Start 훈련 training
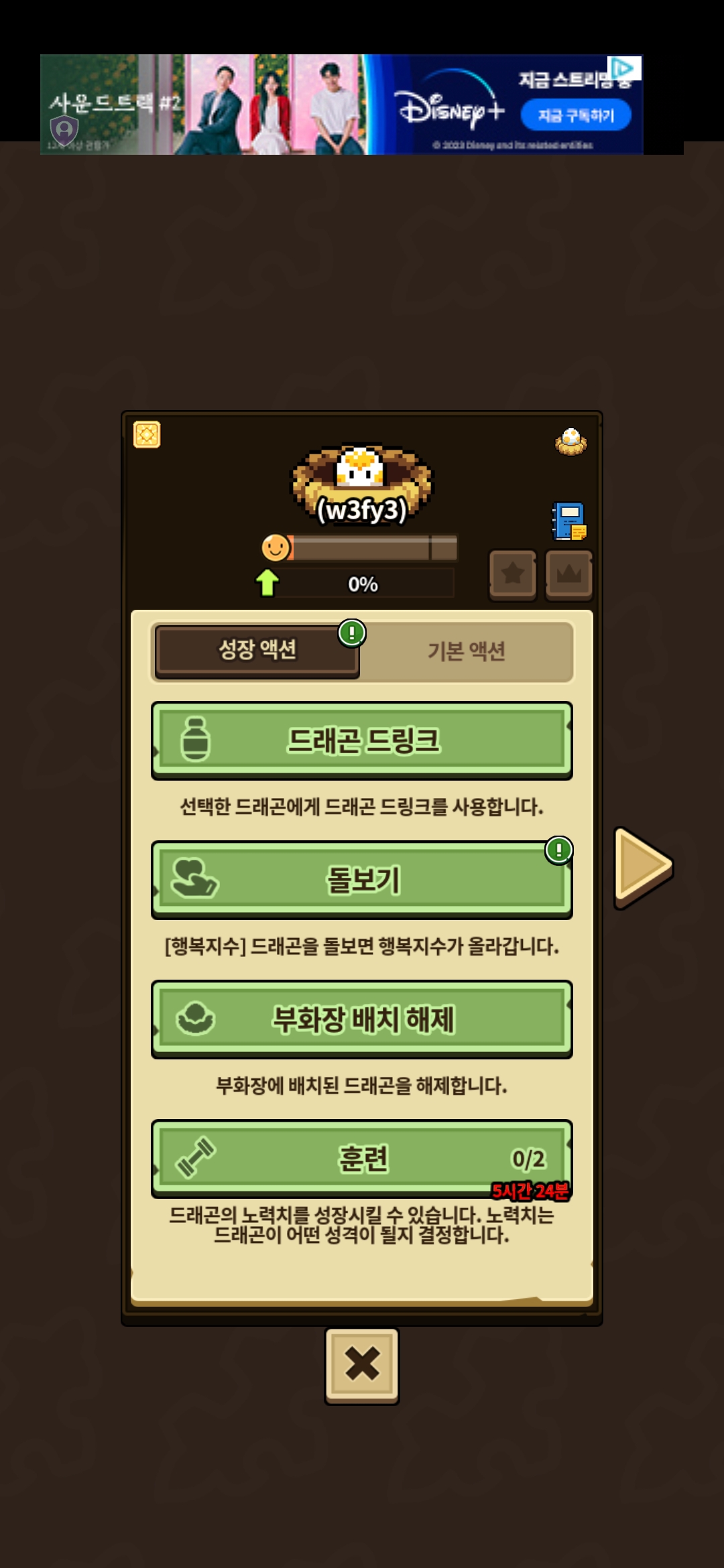 point(362,1158)
